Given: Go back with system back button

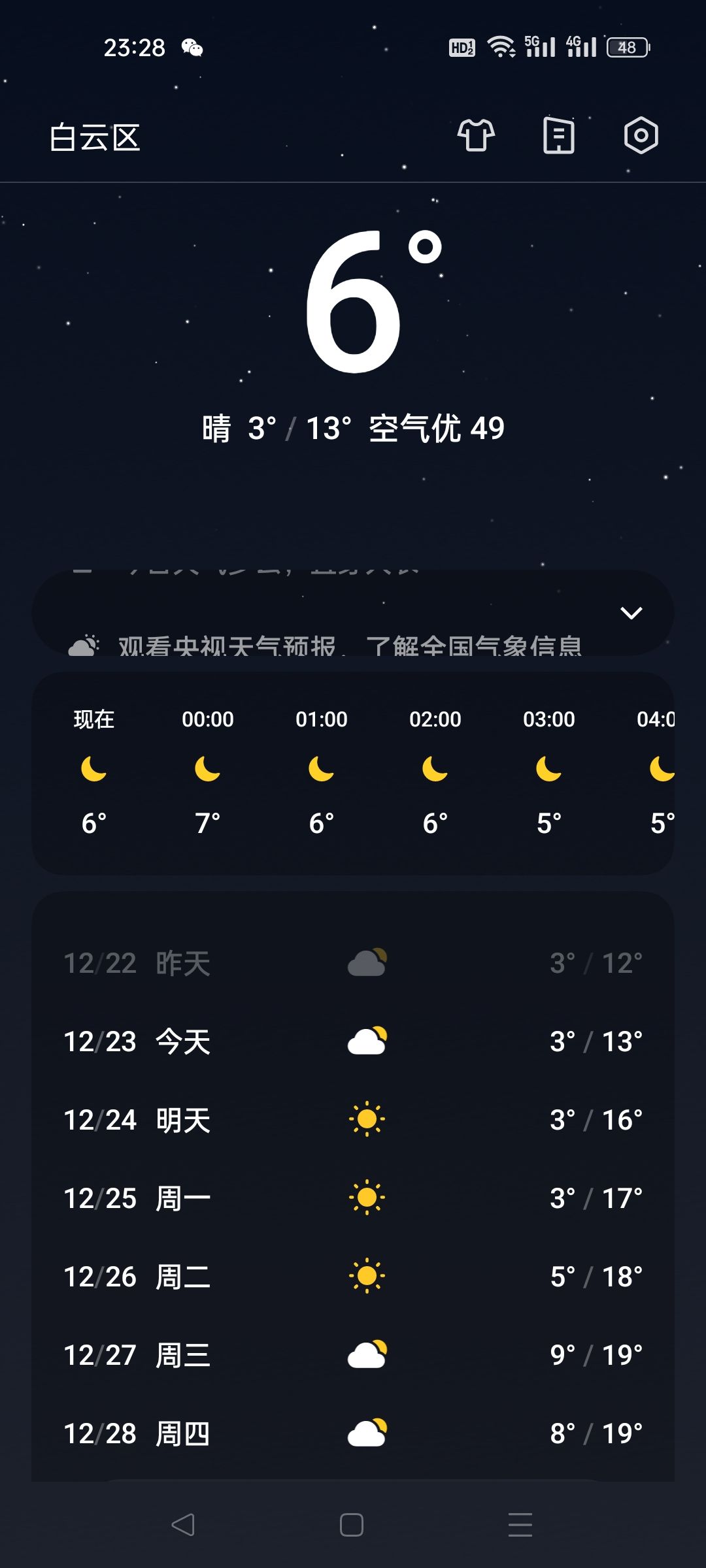Looking at the screenshot, I should pyautogui.click(x=183, y=1525).
